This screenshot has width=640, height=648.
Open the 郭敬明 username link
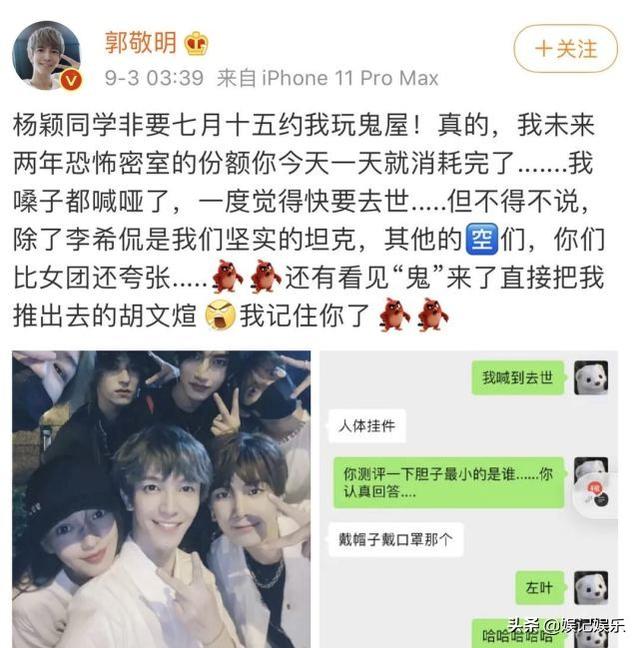point(140,42)
